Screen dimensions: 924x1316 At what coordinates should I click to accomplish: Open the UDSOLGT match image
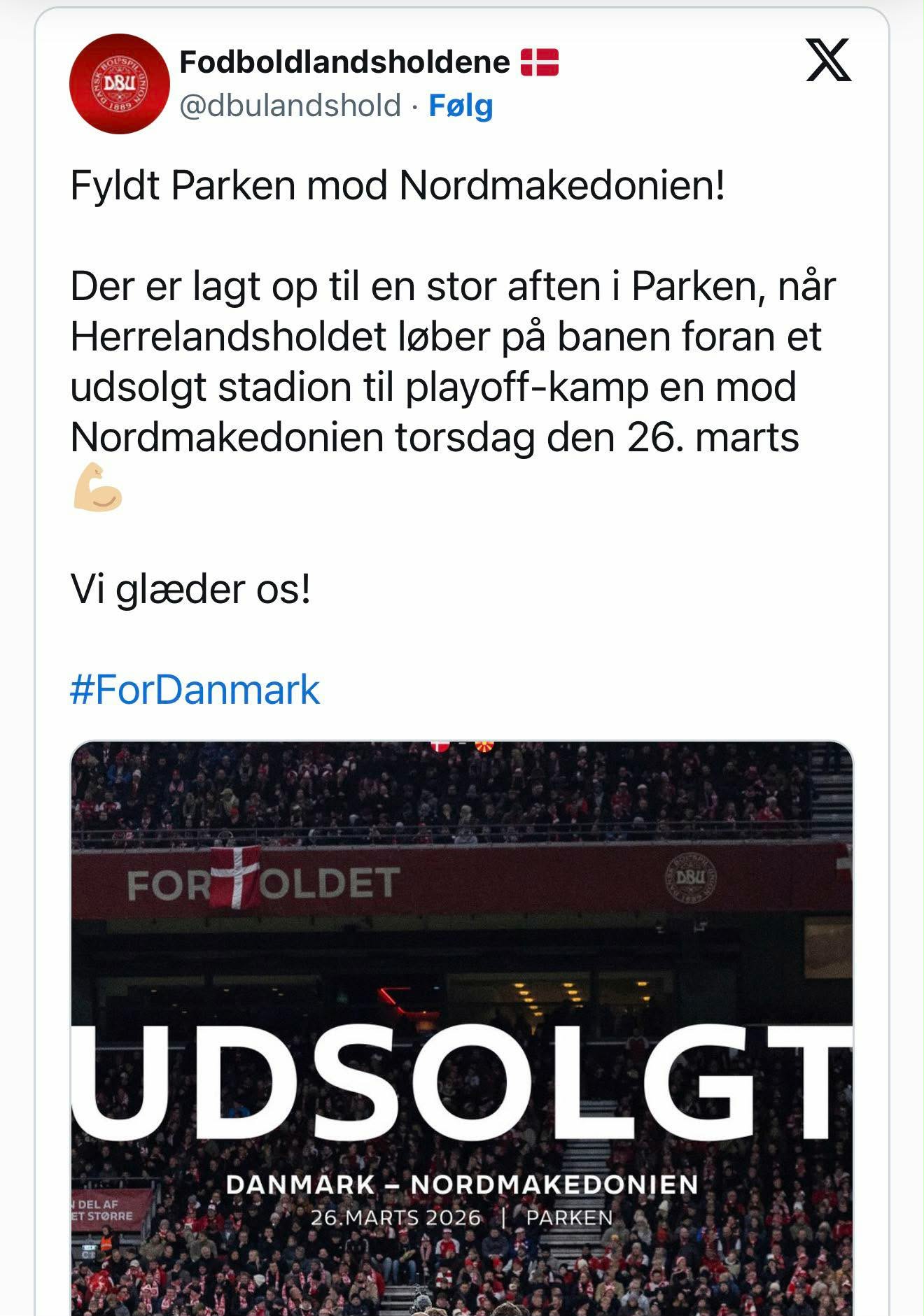tap(462, 1028)
